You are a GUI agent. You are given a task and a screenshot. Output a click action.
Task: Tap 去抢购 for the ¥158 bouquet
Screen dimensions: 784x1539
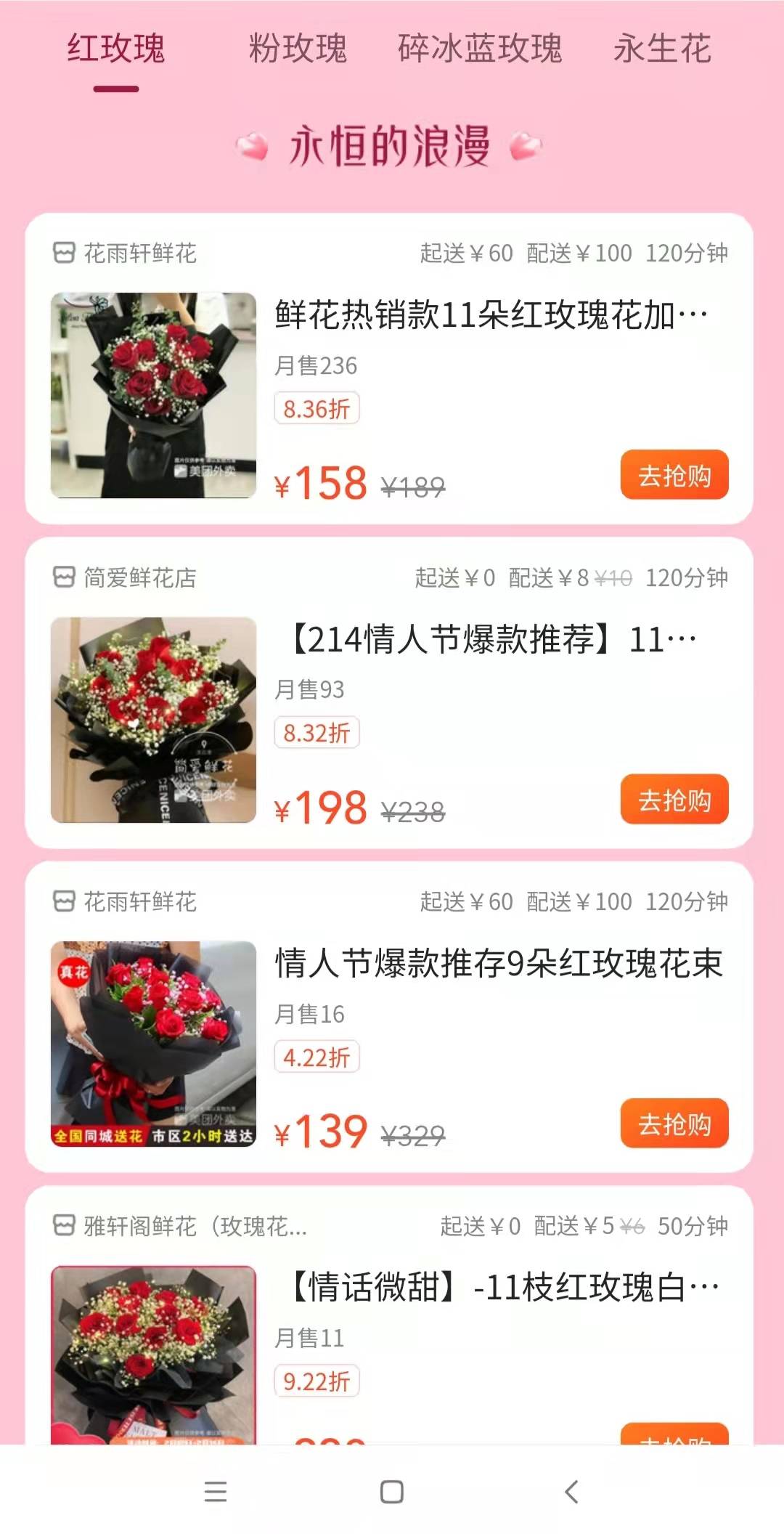click(674, 475)
